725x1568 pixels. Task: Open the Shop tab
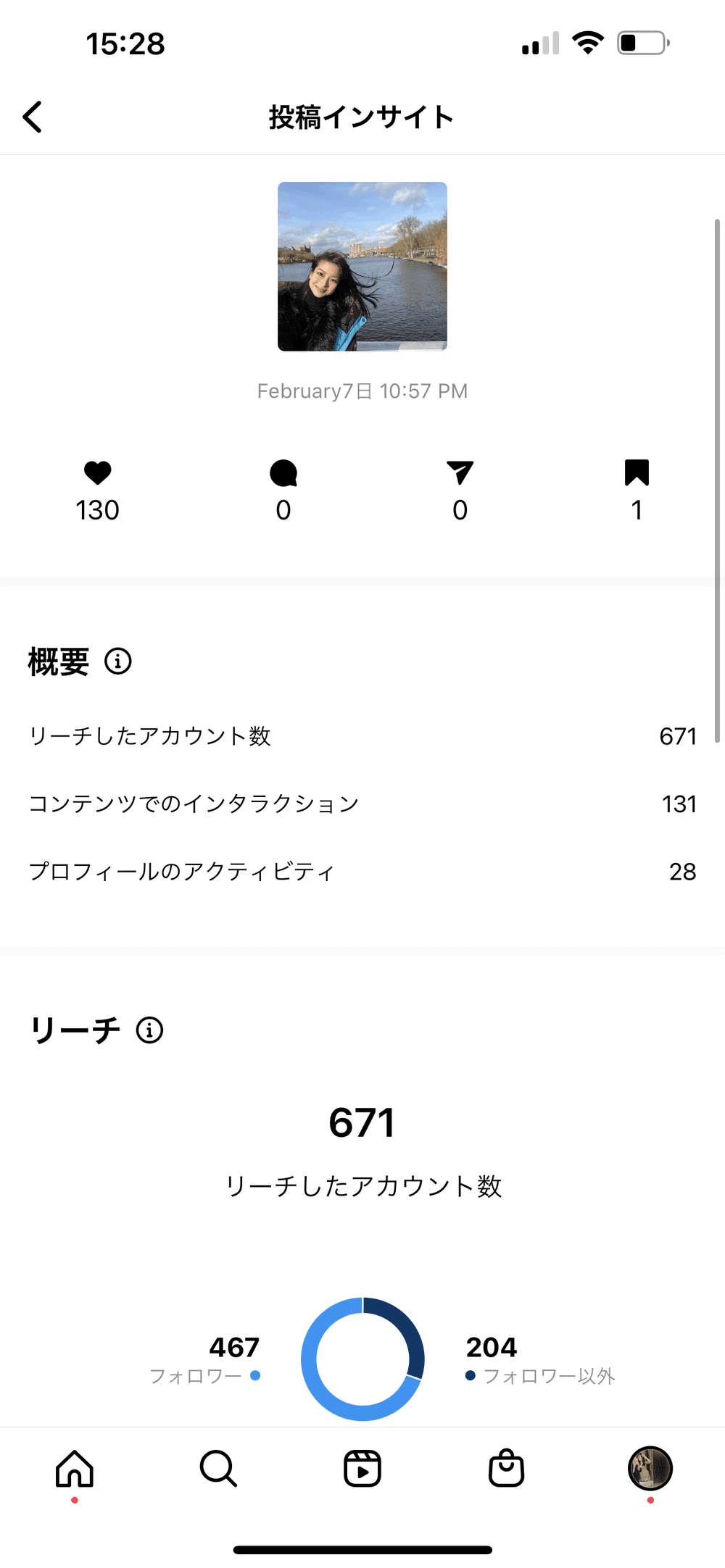(x=506, y=1469)
